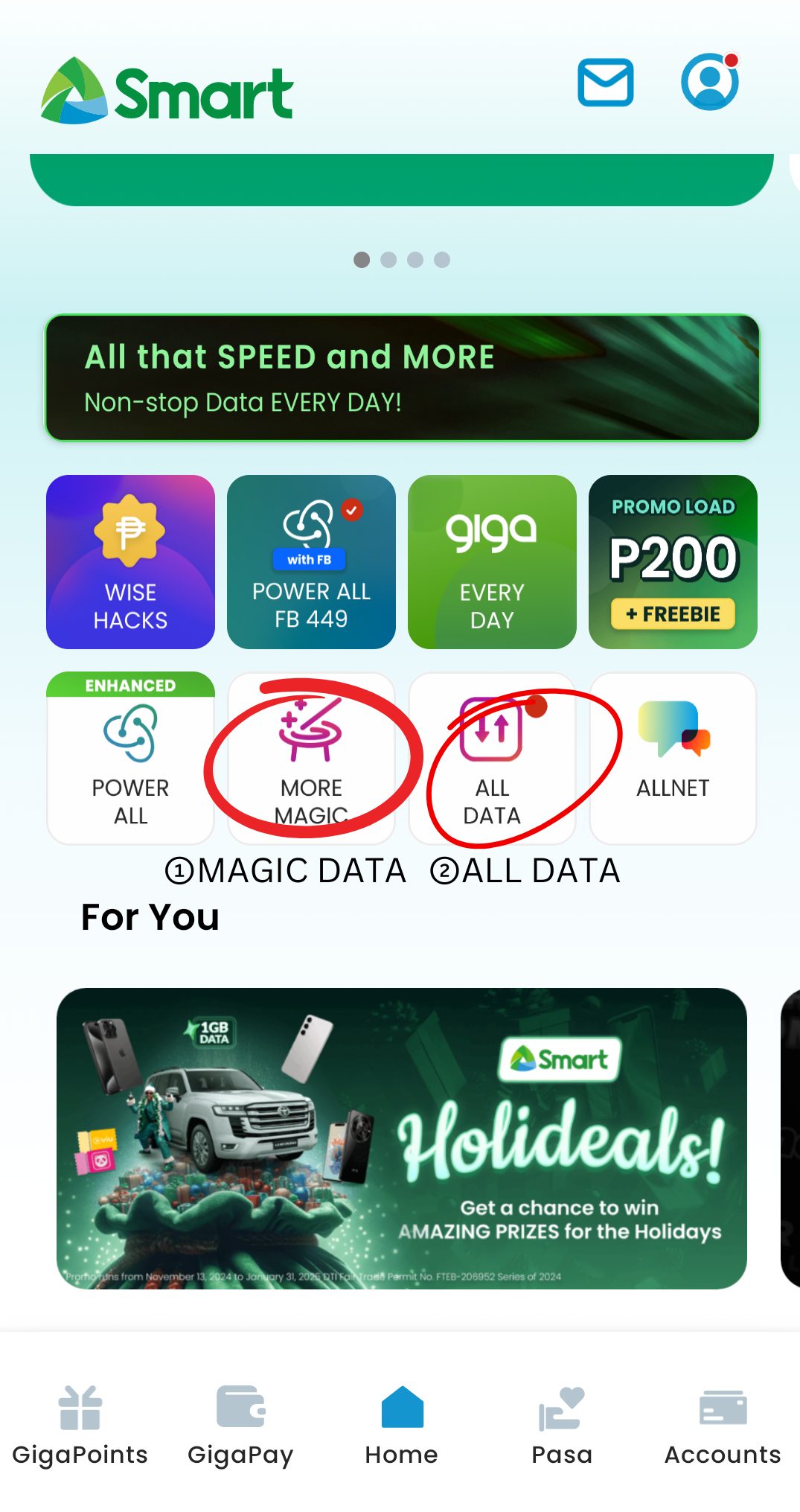Switch to the GigaPoints tab
800x1512 pixels.
coord(80,1426)
